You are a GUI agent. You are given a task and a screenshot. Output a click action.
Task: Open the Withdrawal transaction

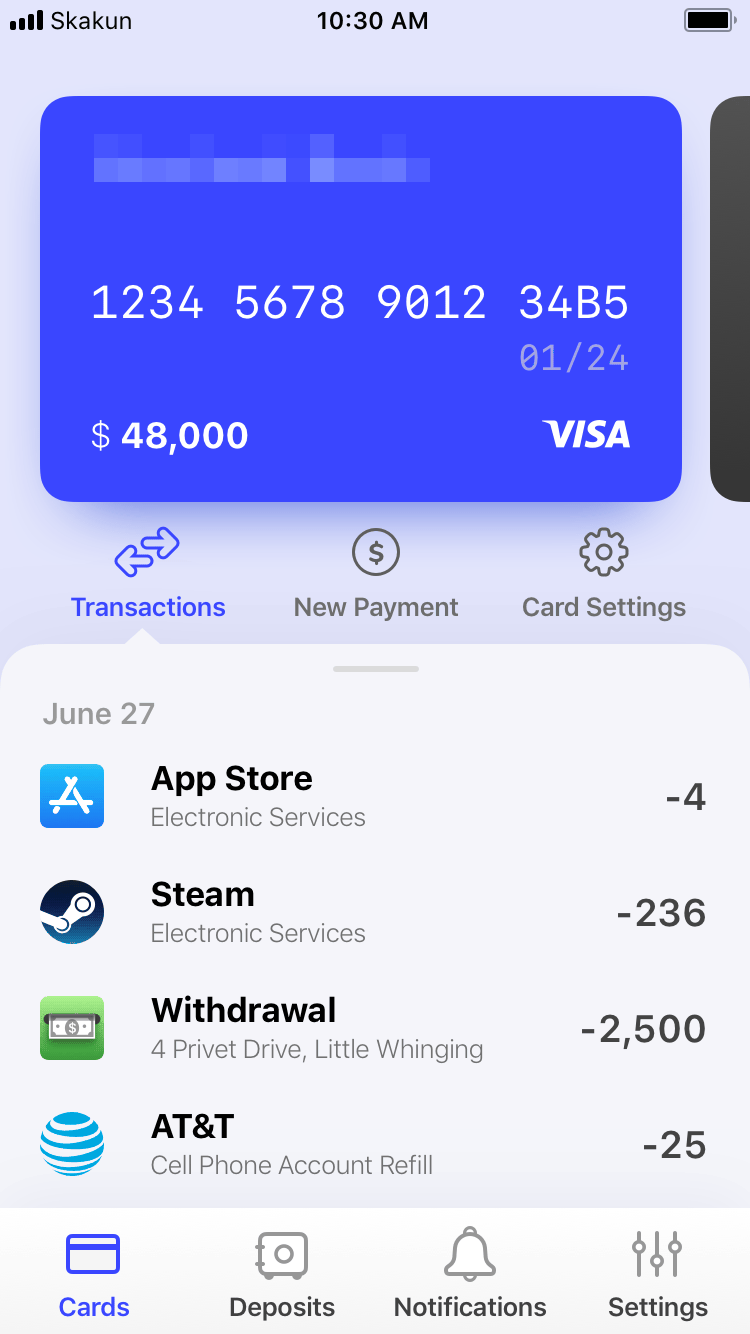(372, 1029)
